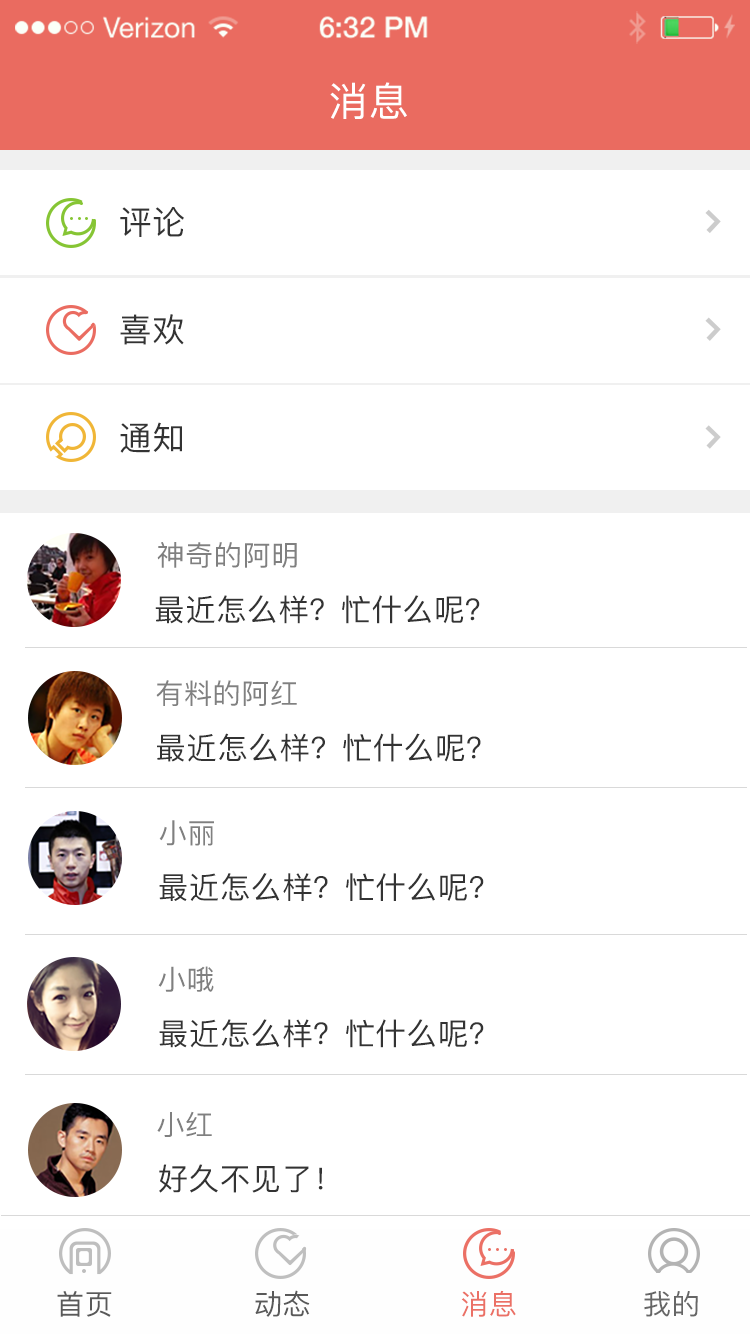Click 小丽's profile picture
The image size is (750, 1334).
(74, 858)
